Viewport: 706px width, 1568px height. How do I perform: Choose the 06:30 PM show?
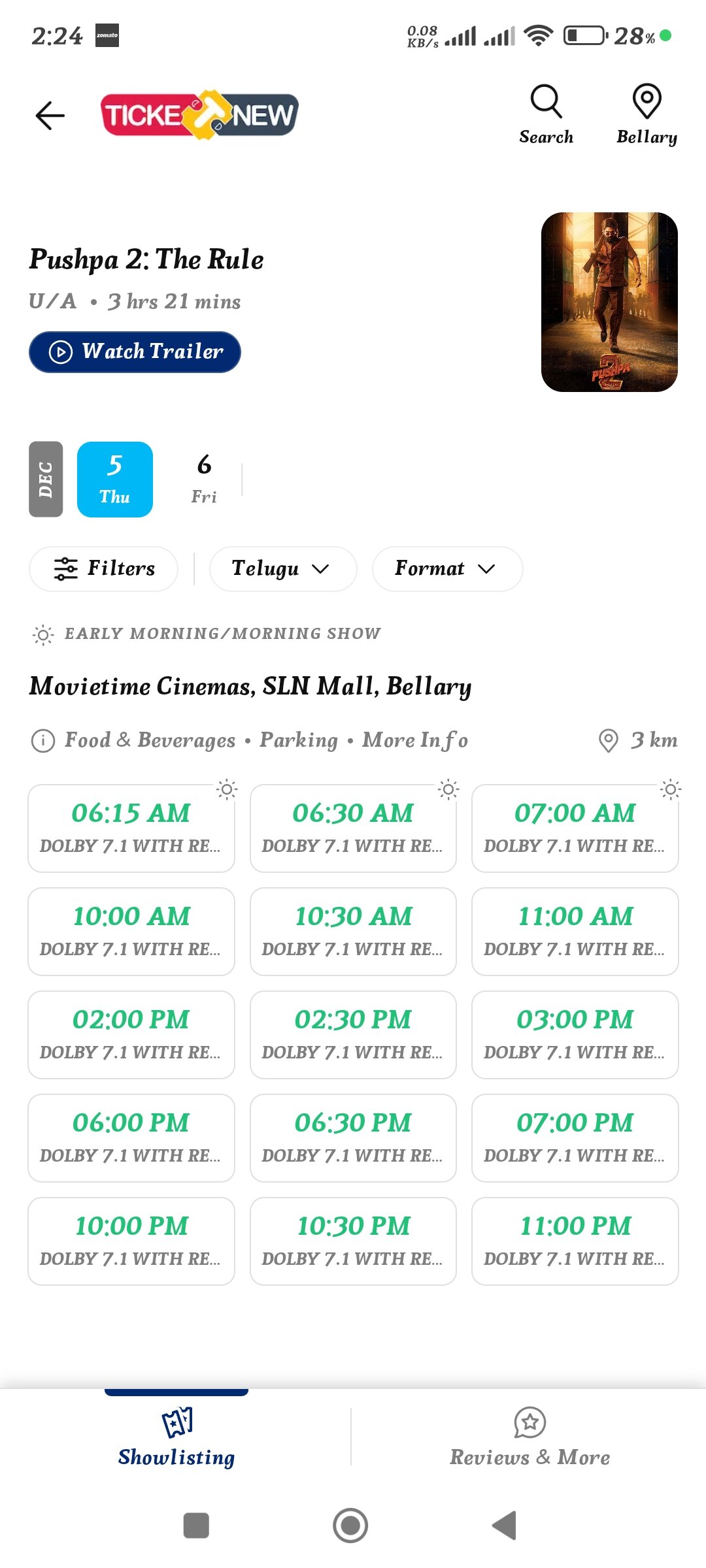(x=353, y=1138)
